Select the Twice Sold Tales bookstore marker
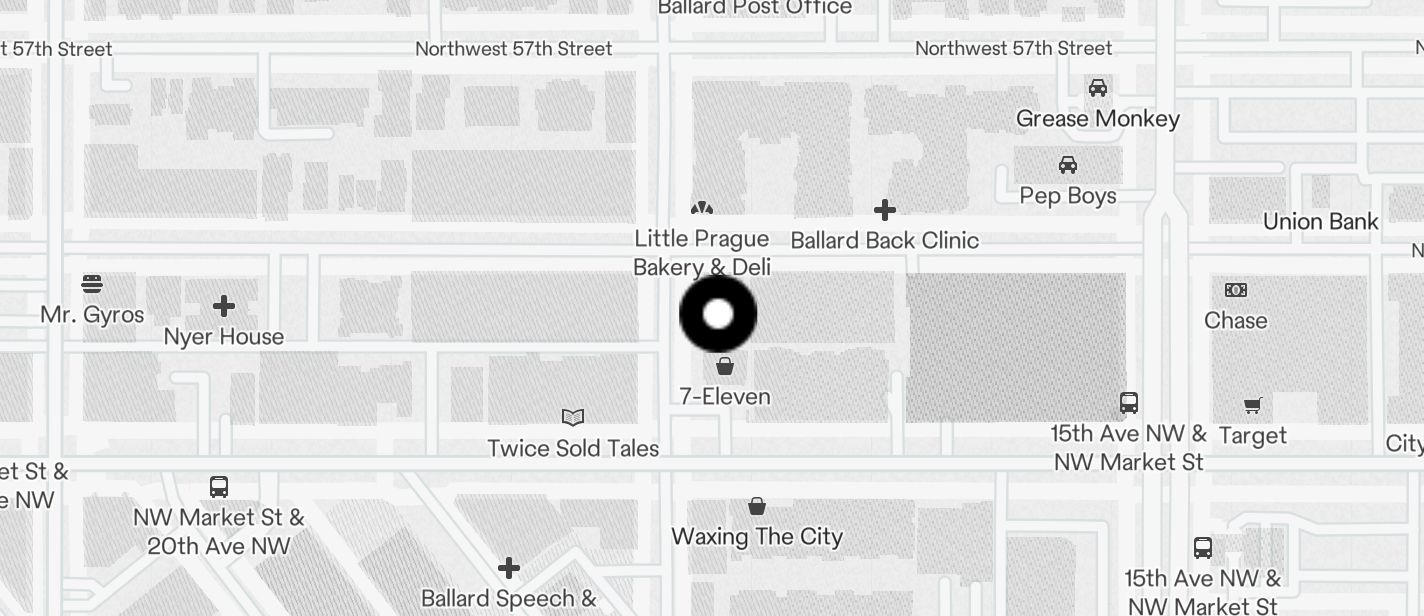 [573, 418]
